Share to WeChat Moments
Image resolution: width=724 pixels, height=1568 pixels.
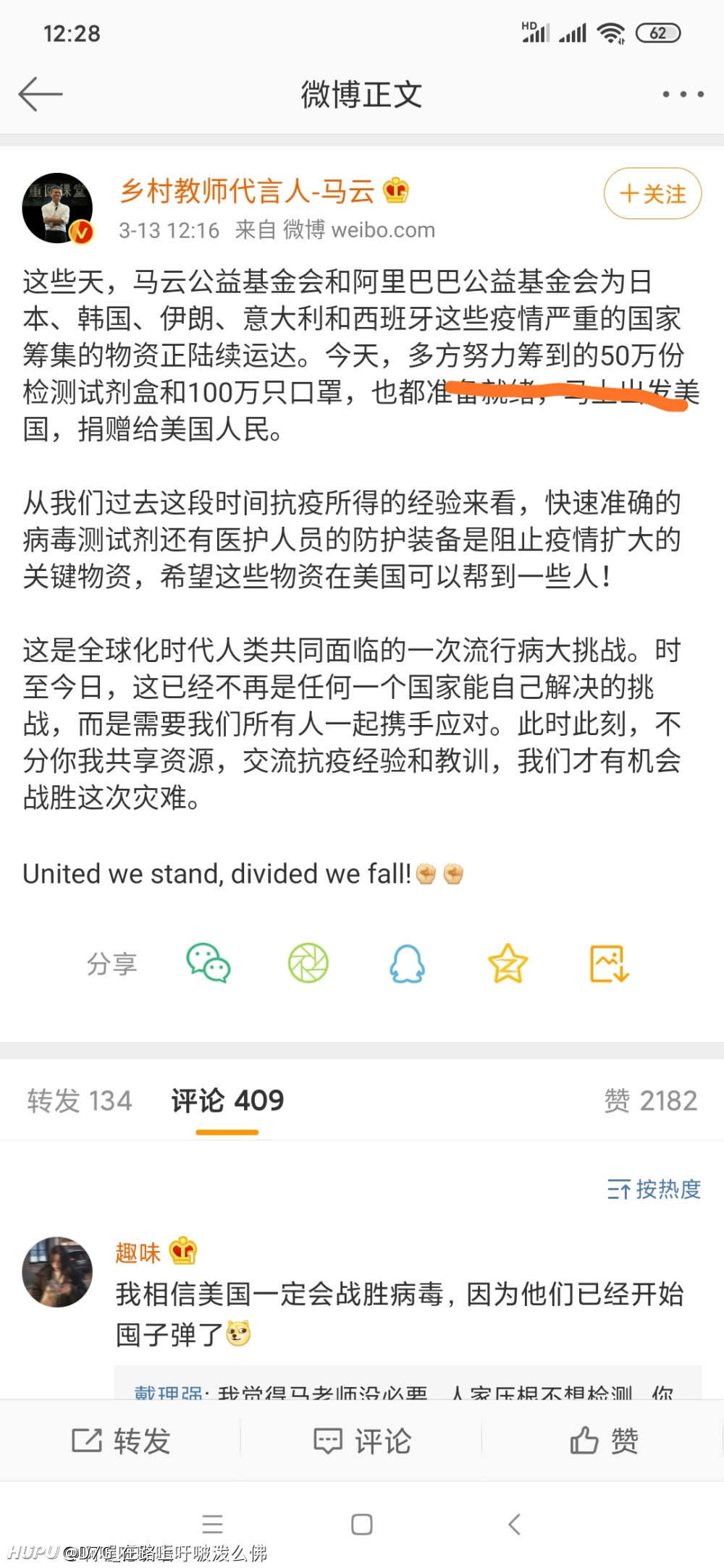pos(308,963)
